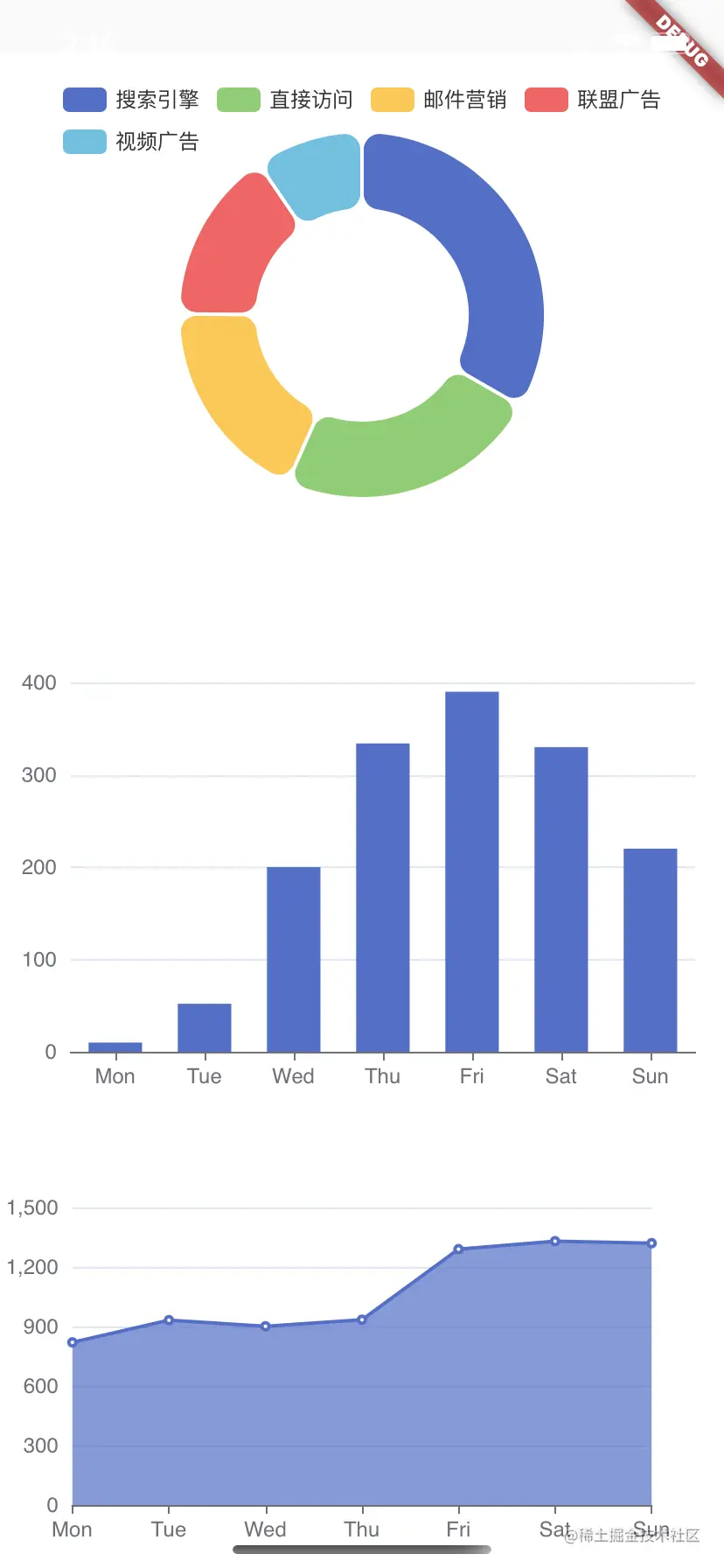This screenshot has height=1568, width=724.
Task: Hide the 邮件营销 series via its legend entry
Action: click(462, 100)
